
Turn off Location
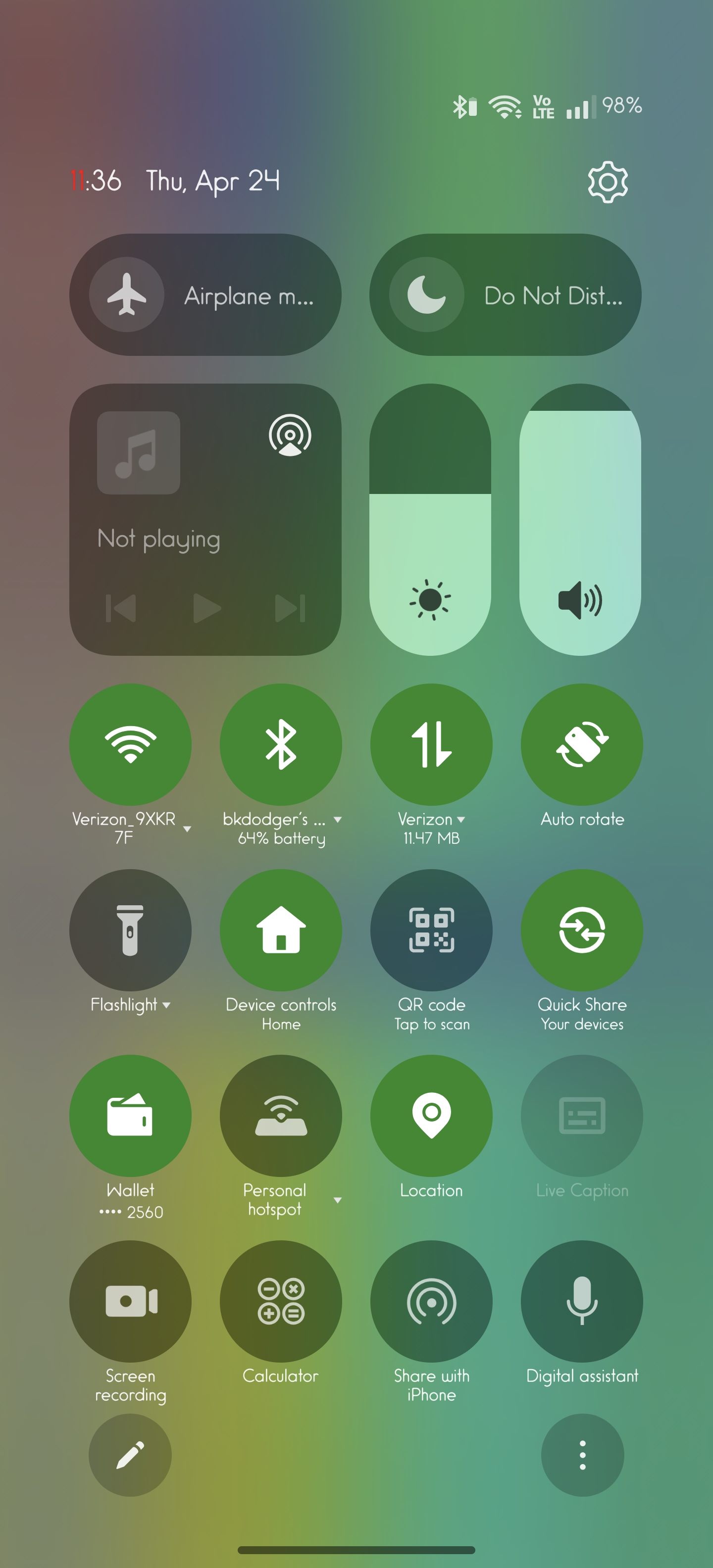click(x=431, y=1116)
